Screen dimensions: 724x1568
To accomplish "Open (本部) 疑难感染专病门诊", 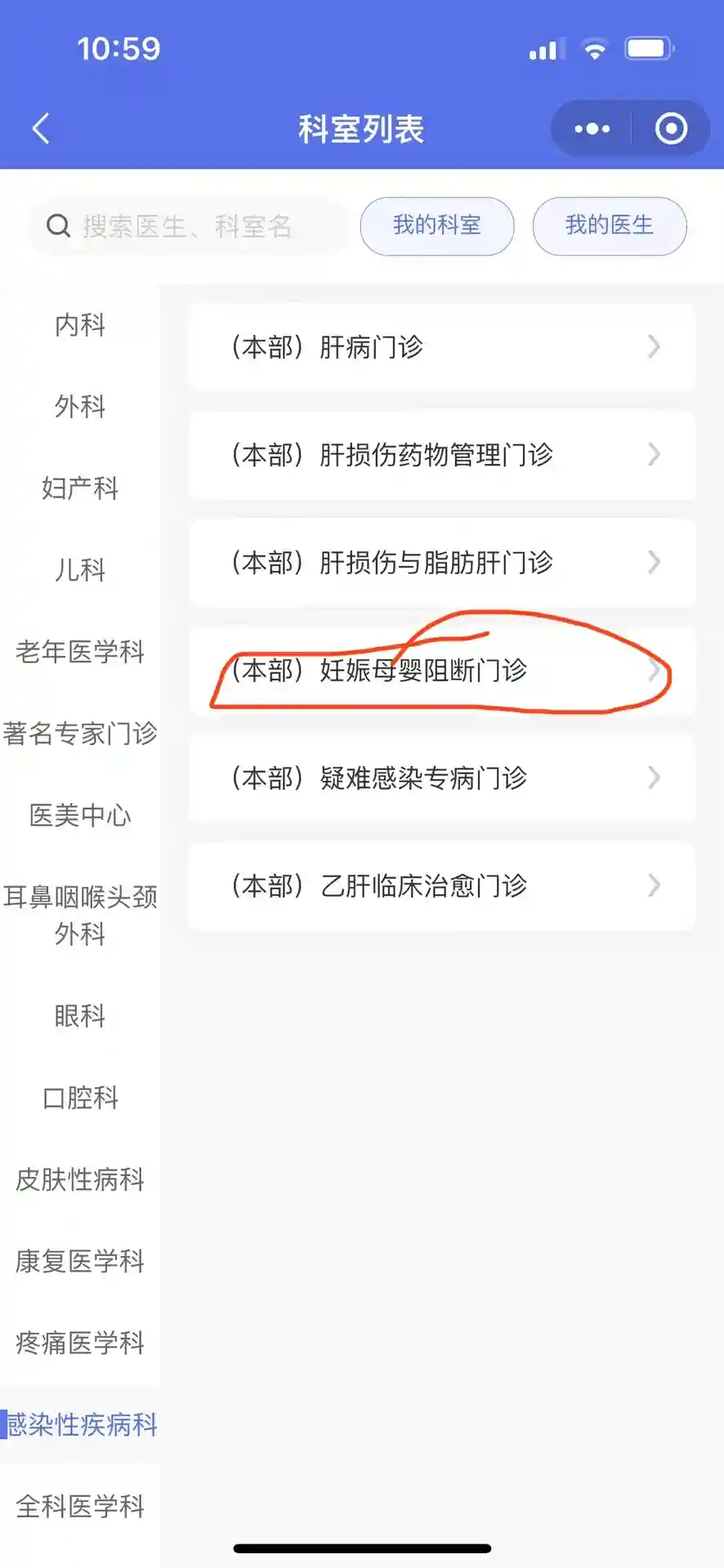I will (x=441, y=778).
